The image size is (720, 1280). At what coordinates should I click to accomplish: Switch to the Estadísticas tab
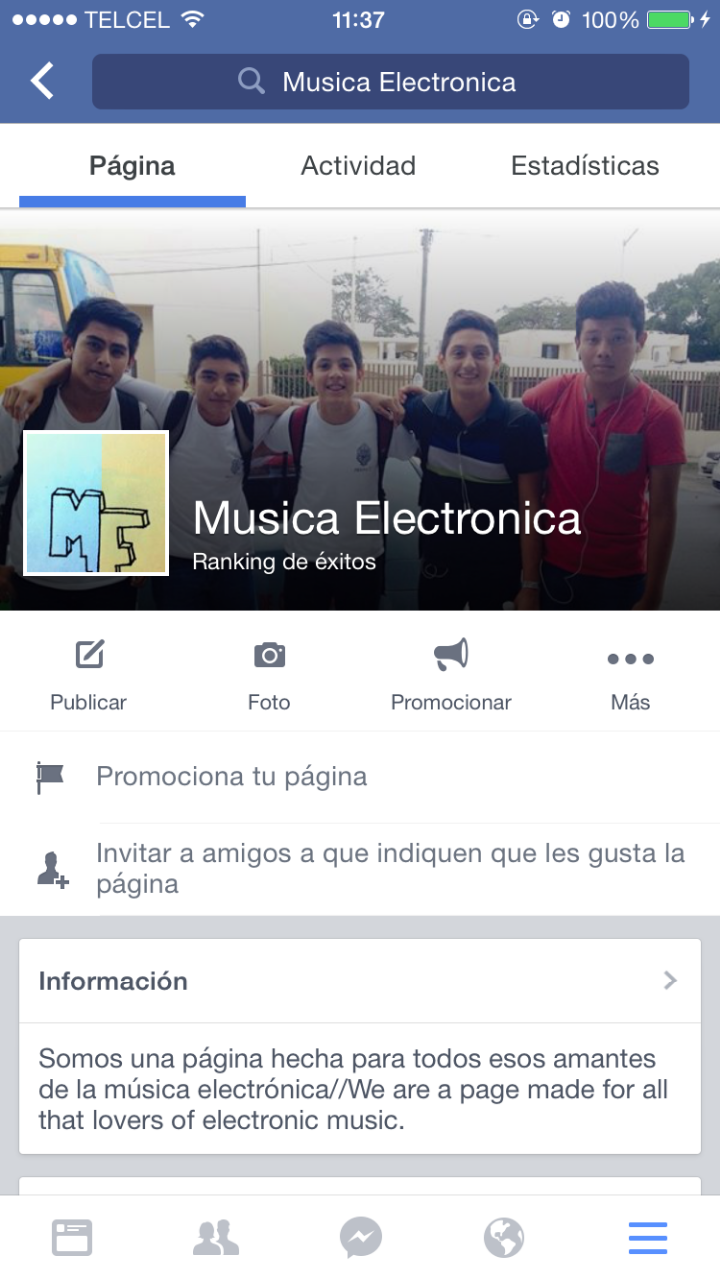click(x=585, y=166)
